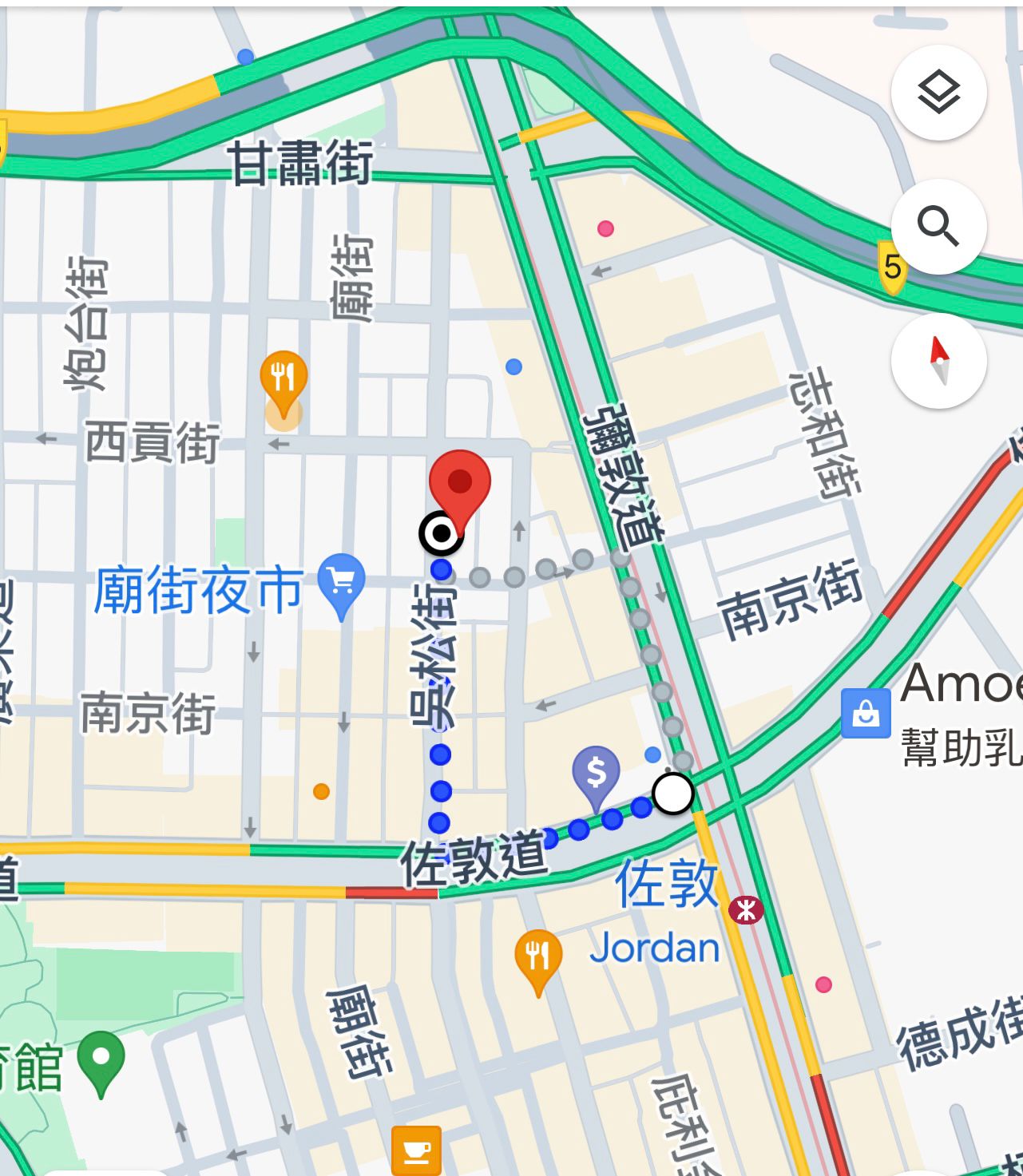Screen dimensions: 1023x1176
Task: Open the map layers button
Action: pos(938,93)
